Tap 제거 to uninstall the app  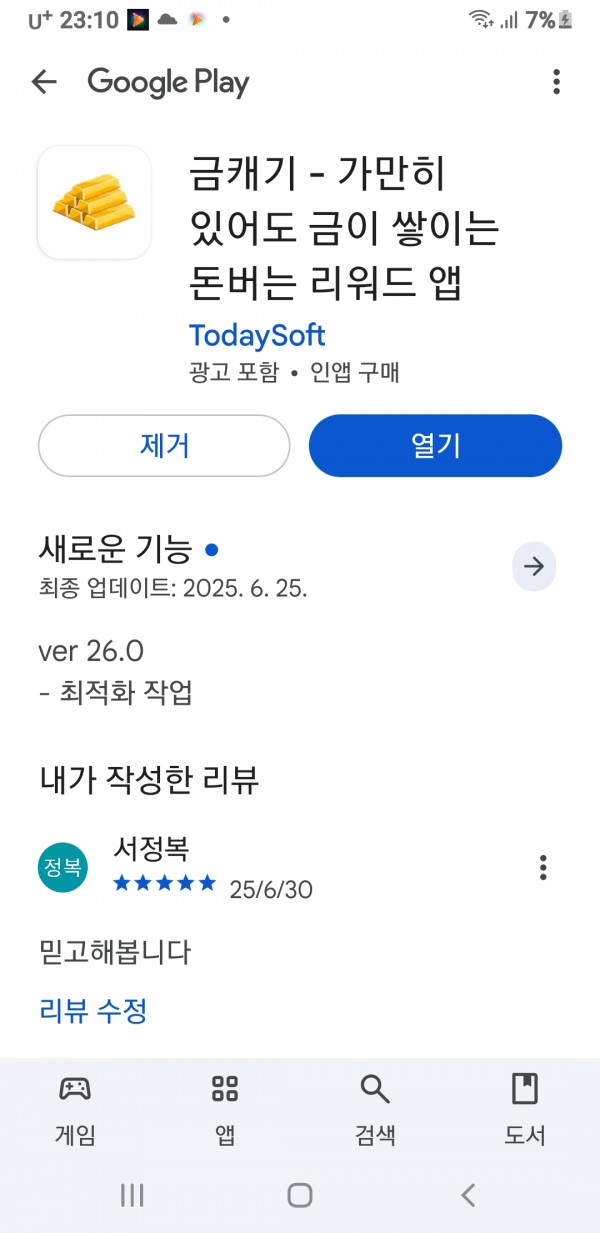[164, 445]
